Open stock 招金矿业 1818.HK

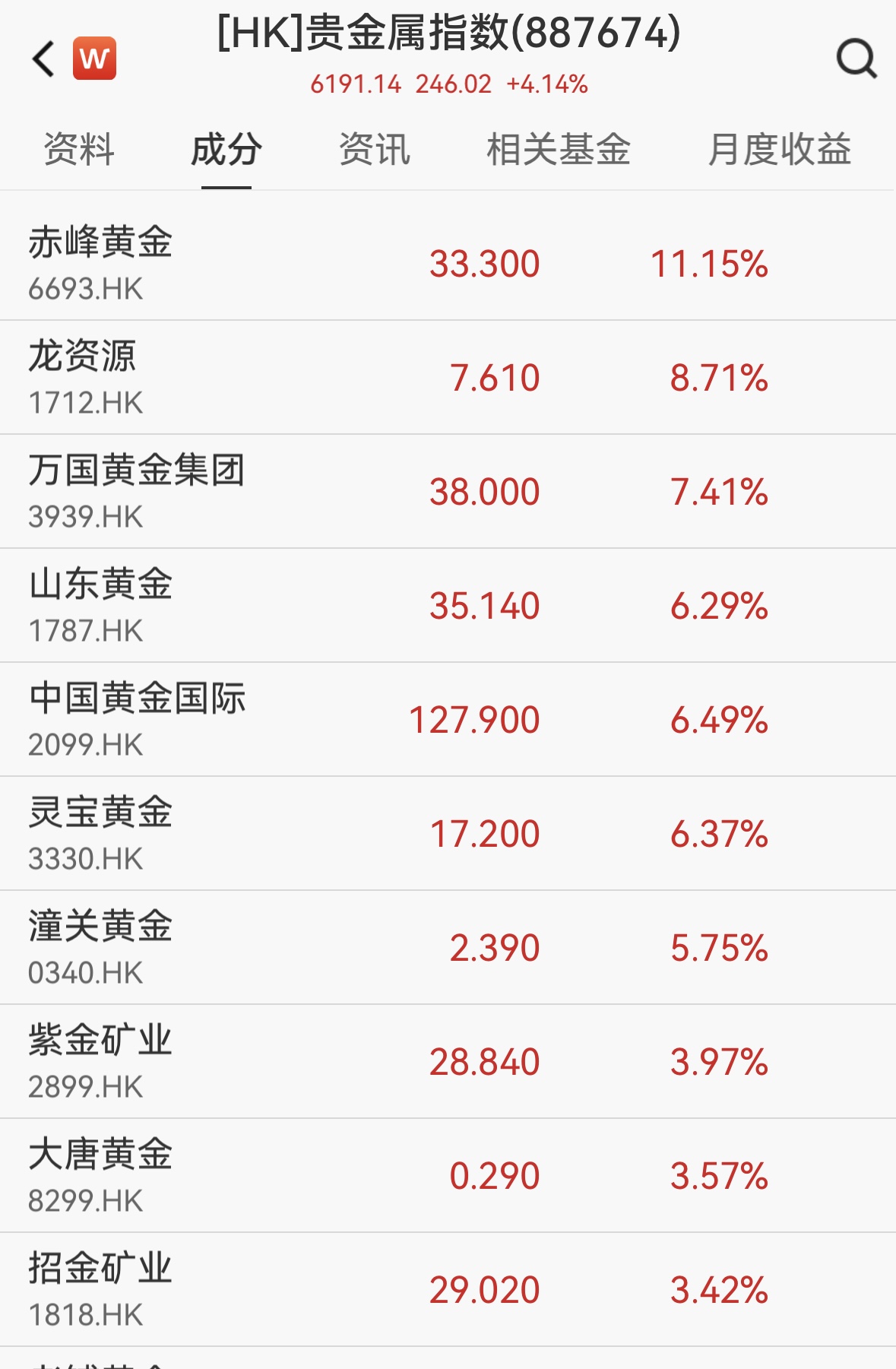pyautogui.click(x=100, y=1289)
